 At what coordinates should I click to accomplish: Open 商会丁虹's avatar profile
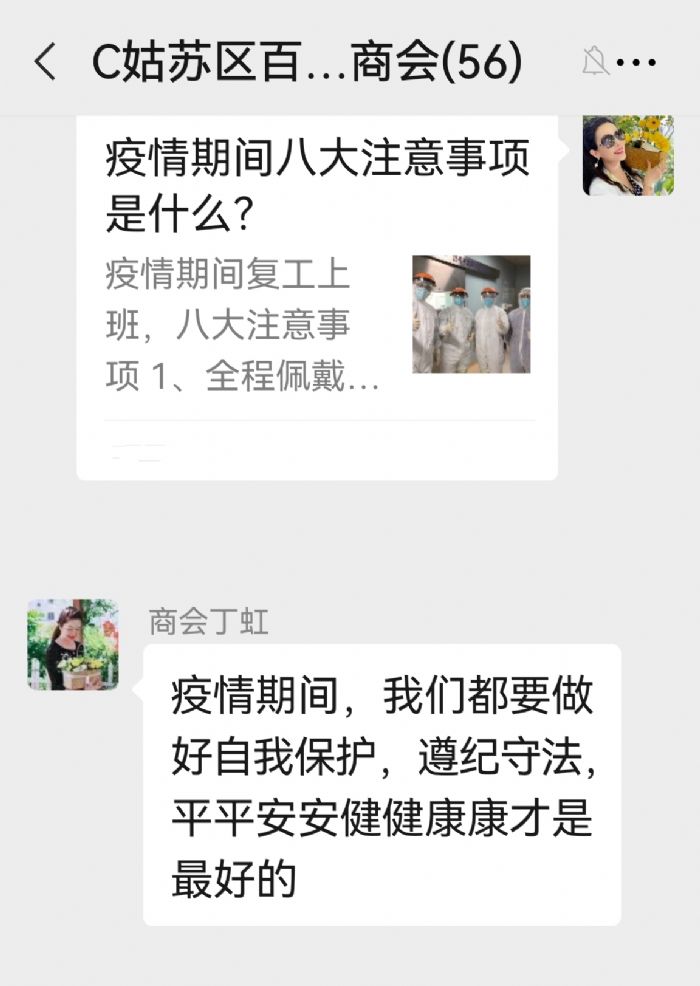click(x=72, y=645)
